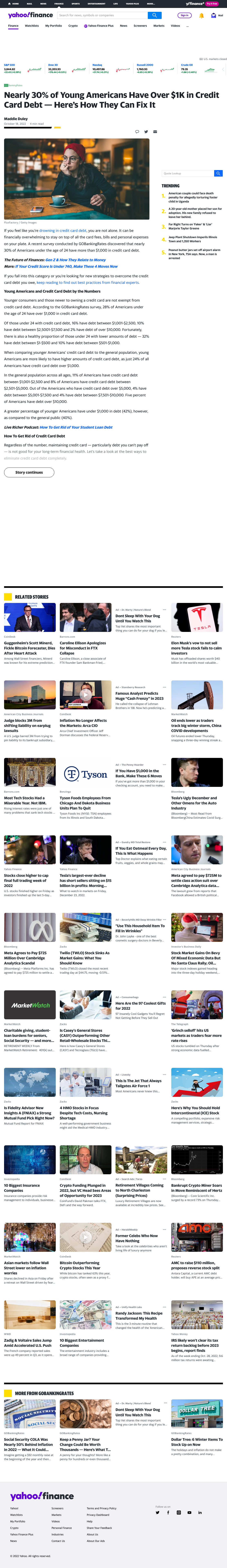Hit the blue search button in header
The image size is (227, 1568).
coord(155,15)
